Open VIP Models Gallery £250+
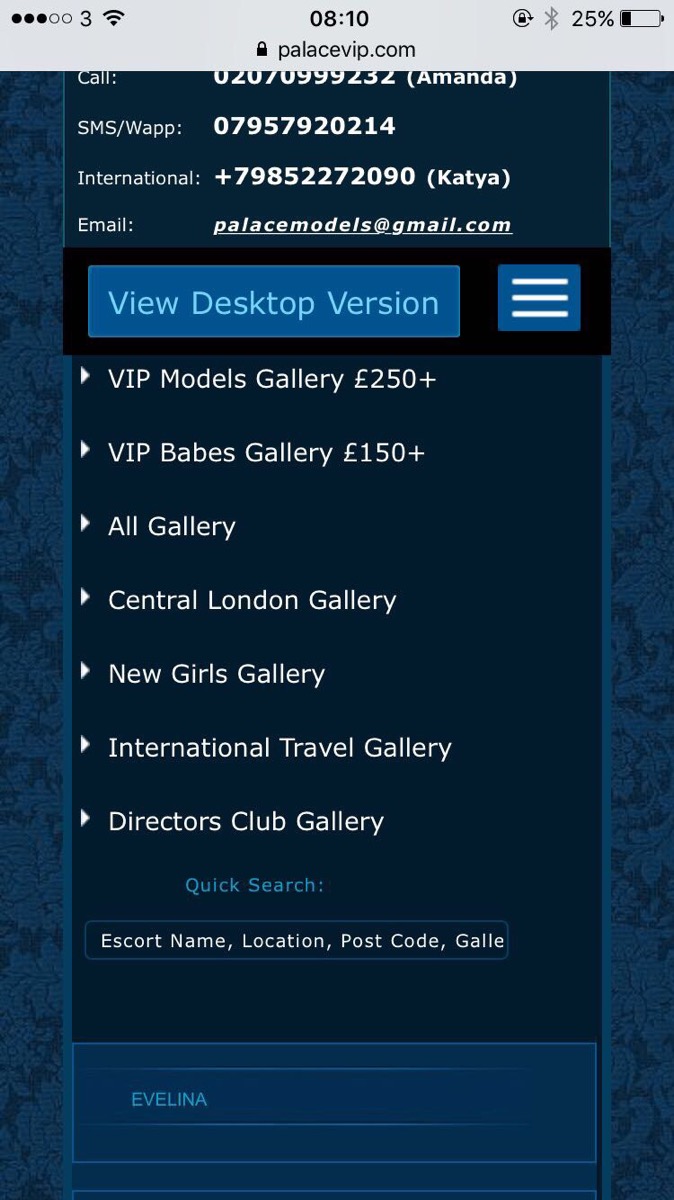674x1200 pixels. click(272, 379)
